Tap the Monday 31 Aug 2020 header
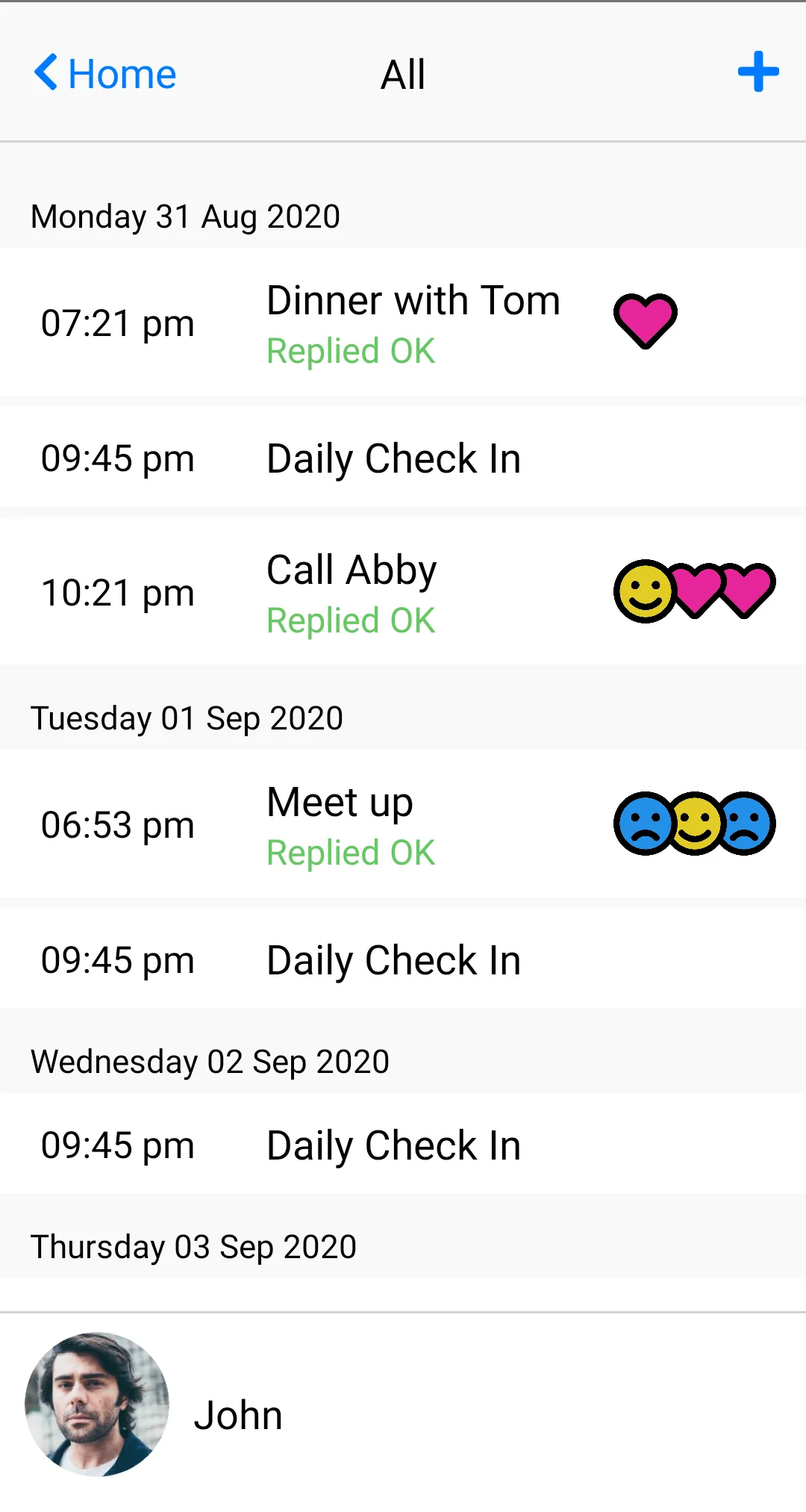 184,216
